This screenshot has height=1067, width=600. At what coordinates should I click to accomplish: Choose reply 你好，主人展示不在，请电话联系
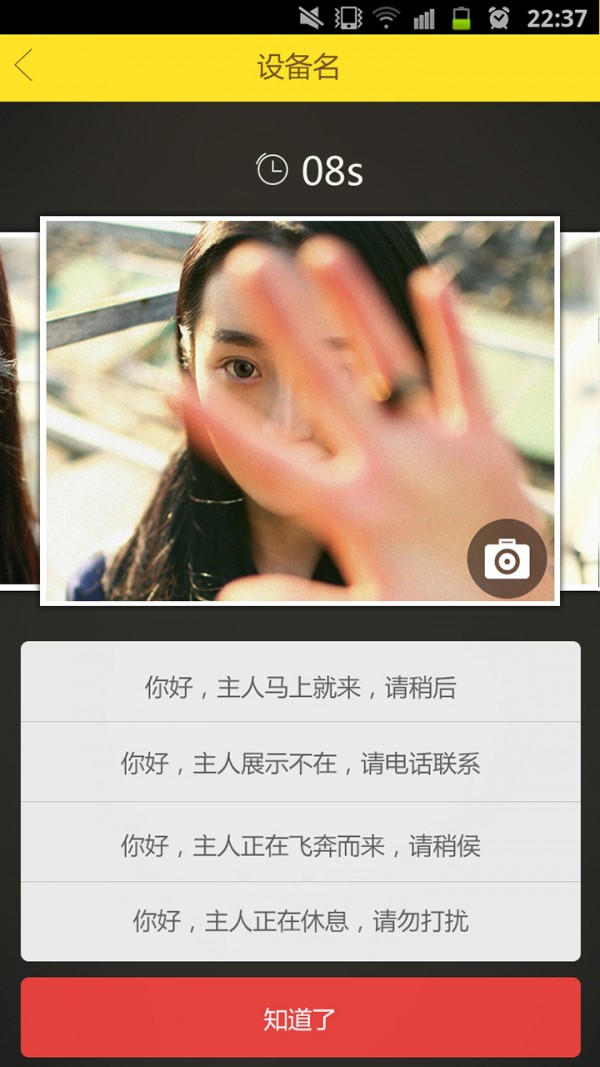[x=300, y=764]
